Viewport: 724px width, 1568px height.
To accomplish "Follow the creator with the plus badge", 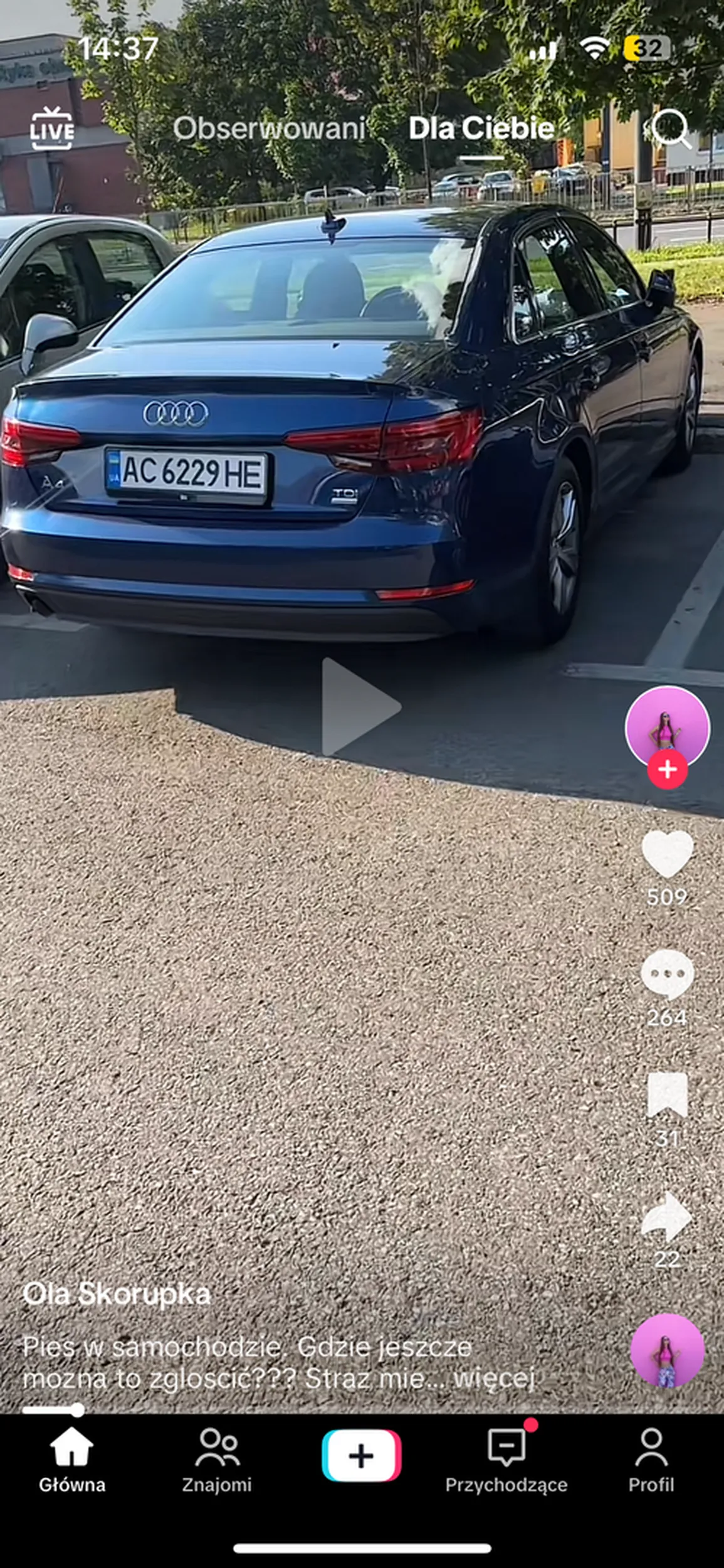I will (667, 769).
